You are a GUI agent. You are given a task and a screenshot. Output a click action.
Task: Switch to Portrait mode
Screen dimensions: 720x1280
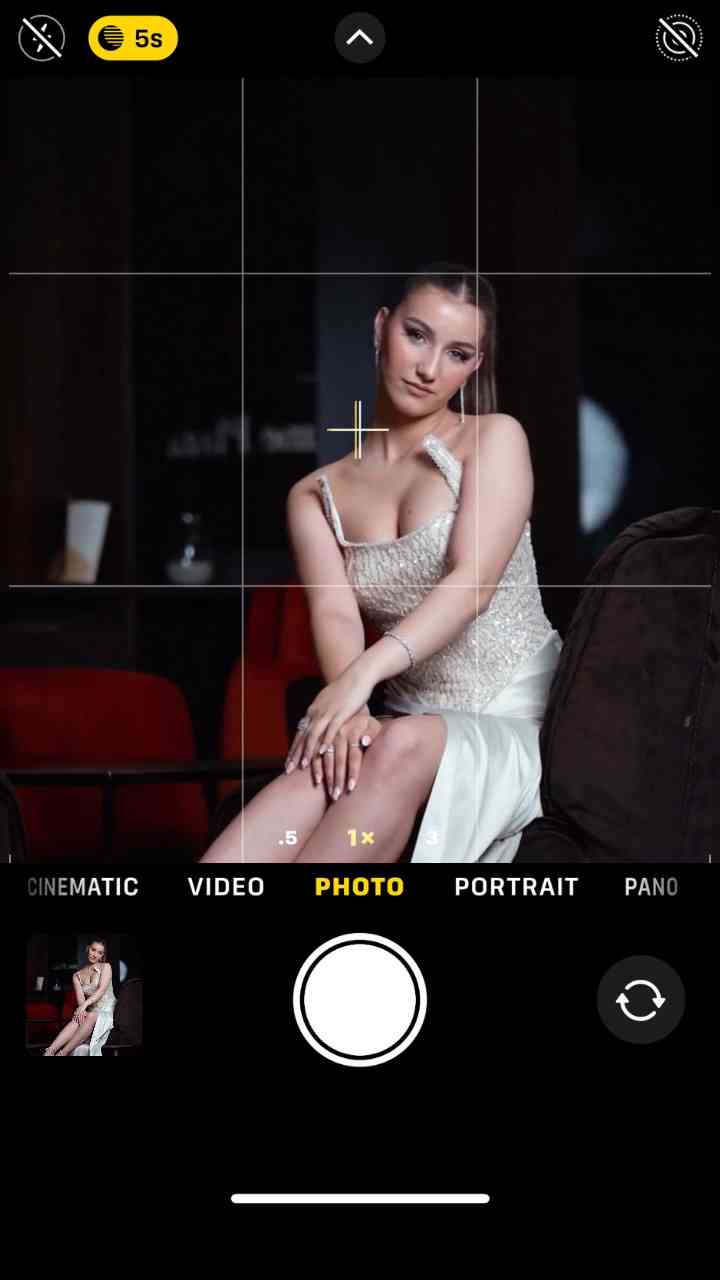click(x=516, y=887)
